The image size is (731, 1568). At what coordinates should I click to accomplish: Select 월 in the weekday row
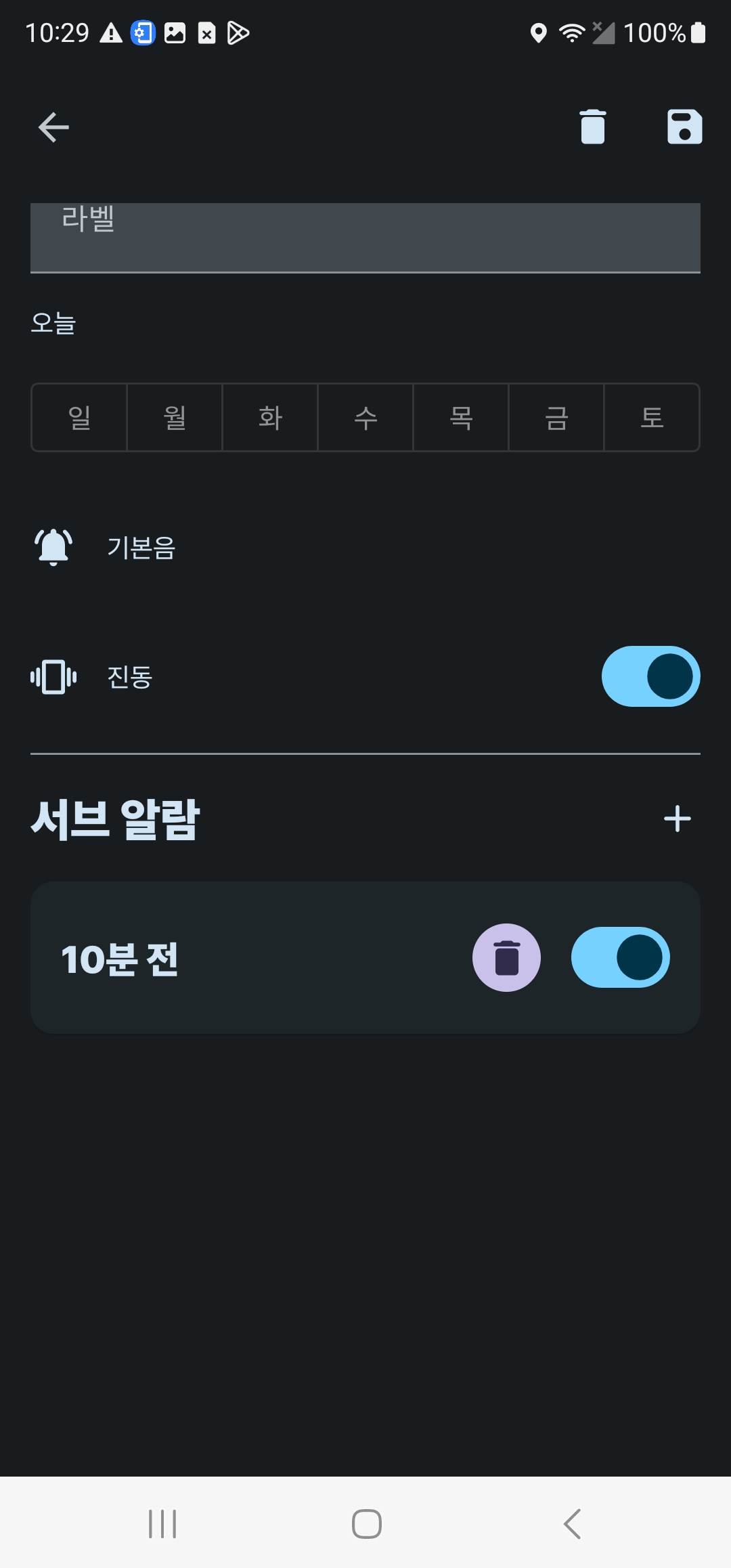coord(175,417)
